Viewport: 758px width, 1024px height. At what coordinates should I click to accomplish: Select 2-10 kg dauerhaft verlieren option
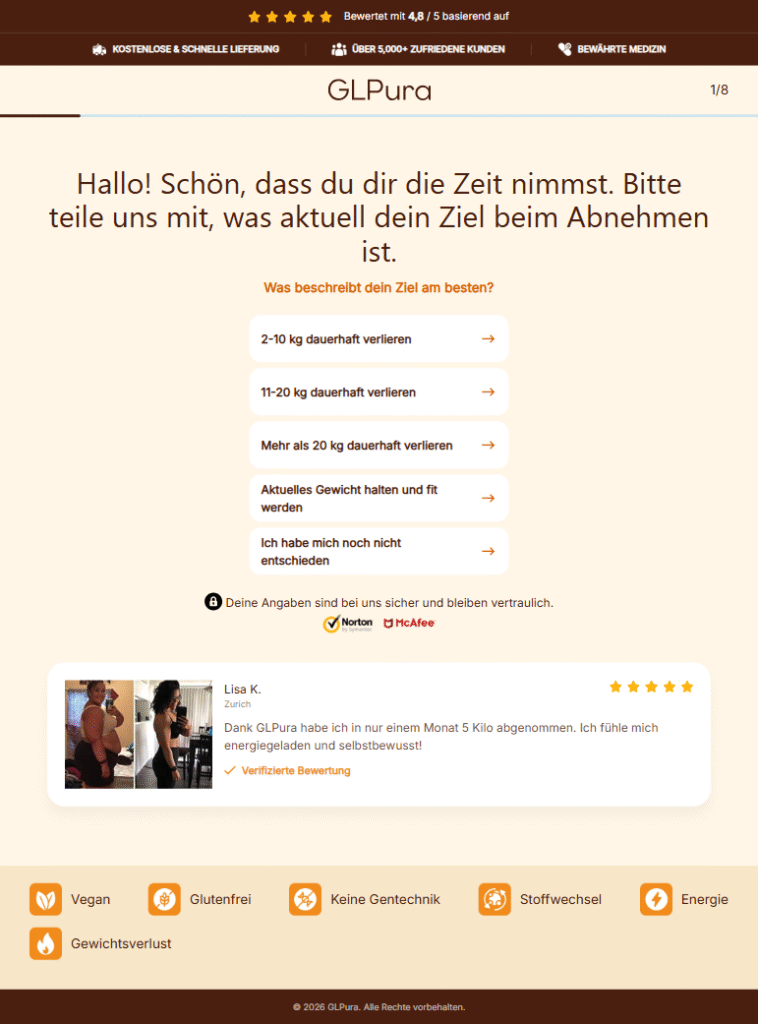coord(378,339)
